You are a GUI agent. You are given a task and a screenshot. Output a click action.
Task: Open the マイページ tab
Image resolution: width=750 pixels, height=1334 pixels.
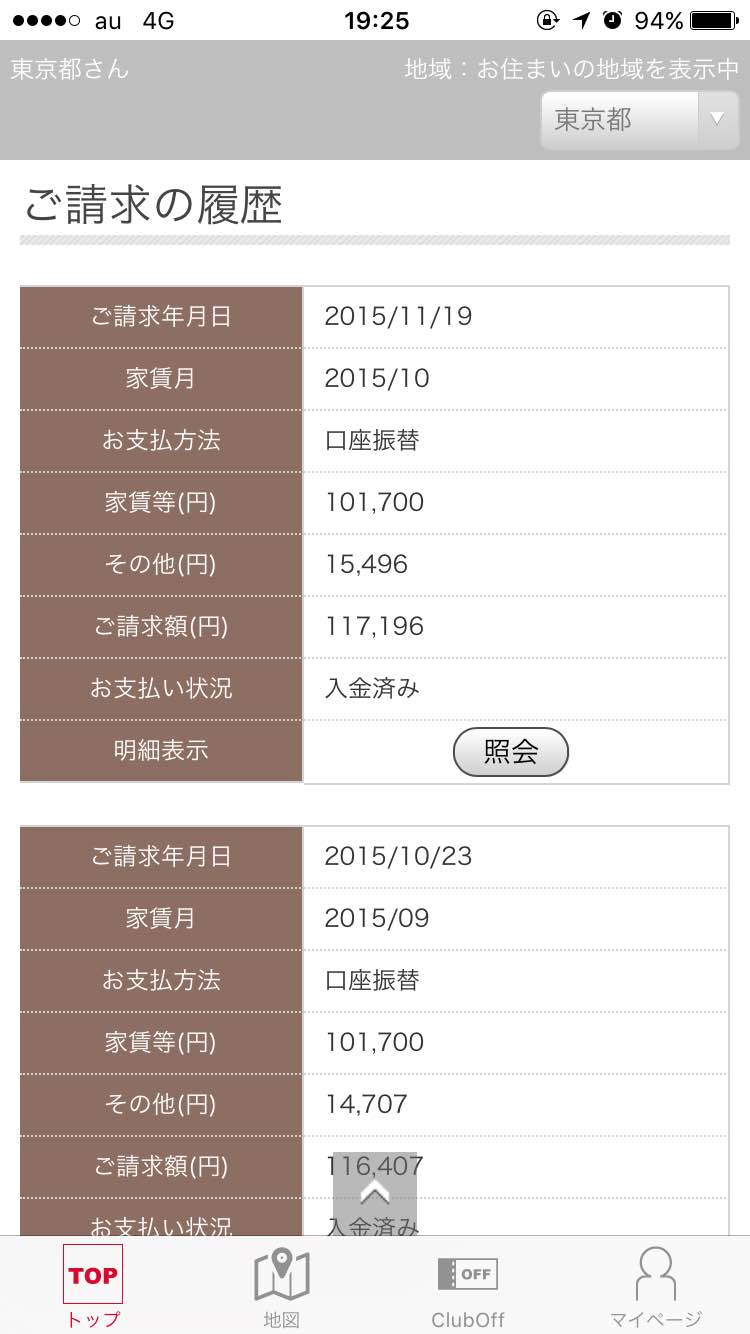tap(656, 1286)
